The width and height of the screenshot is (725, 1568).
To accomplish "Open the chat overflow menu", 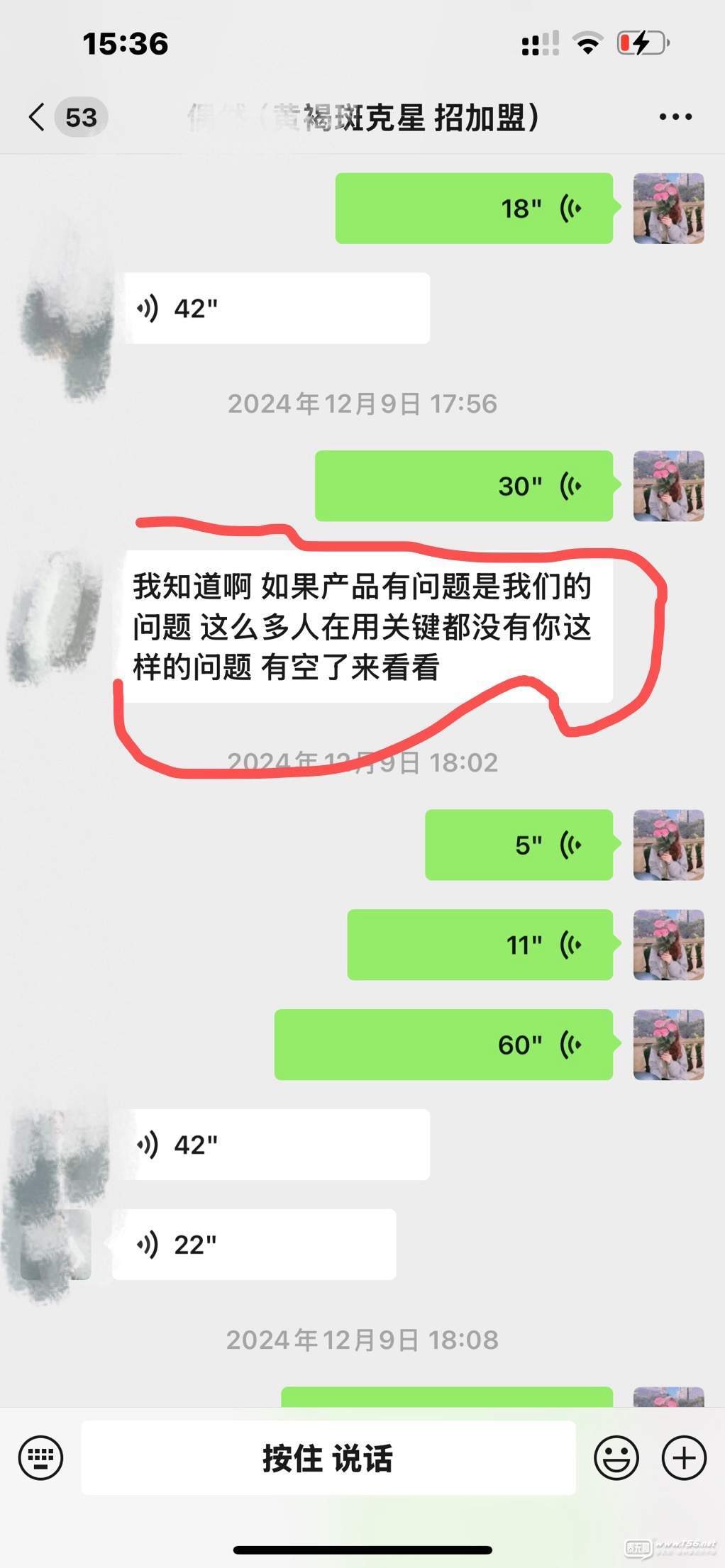I will (x=675, y=117).
